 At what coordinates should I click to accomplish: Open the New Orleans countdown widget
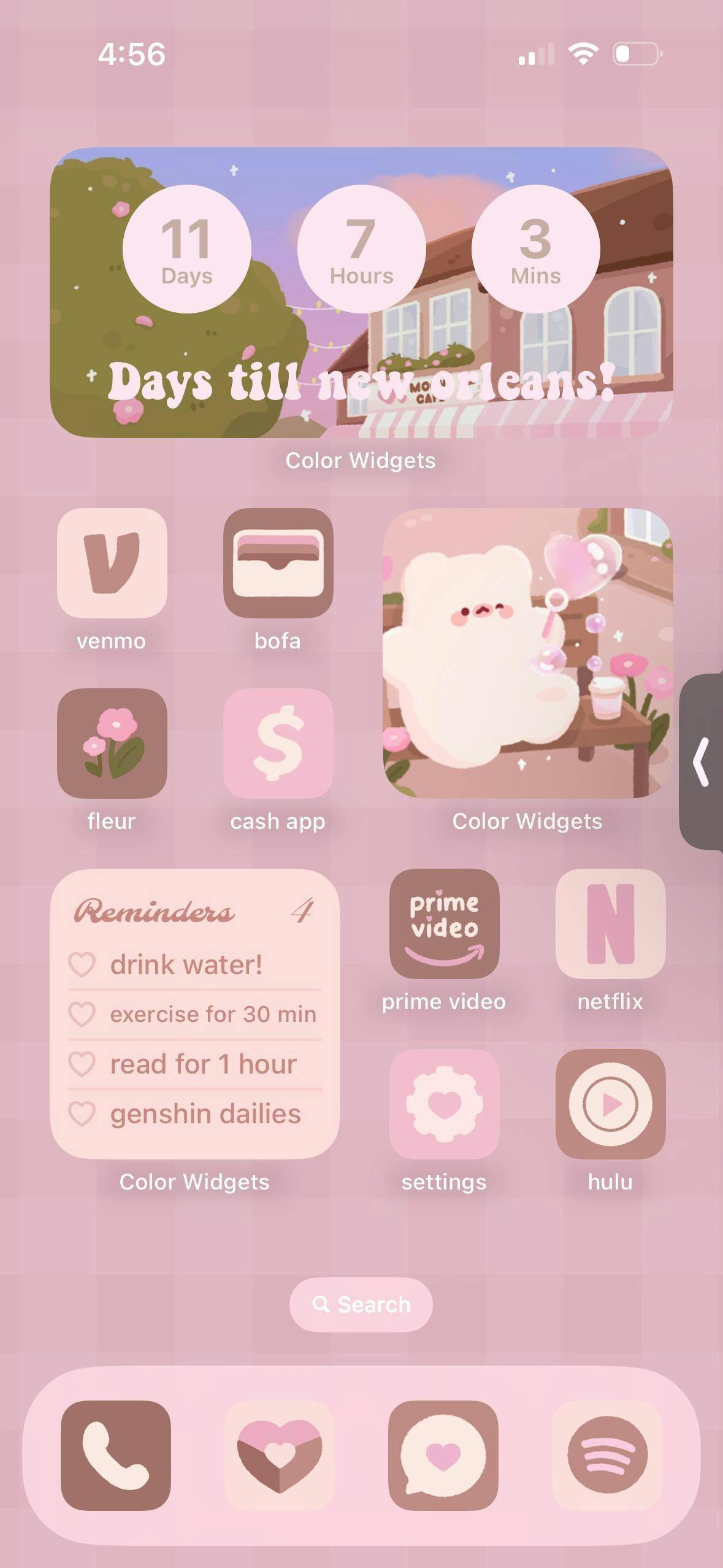pyautogui.click(x=361, y=292)
